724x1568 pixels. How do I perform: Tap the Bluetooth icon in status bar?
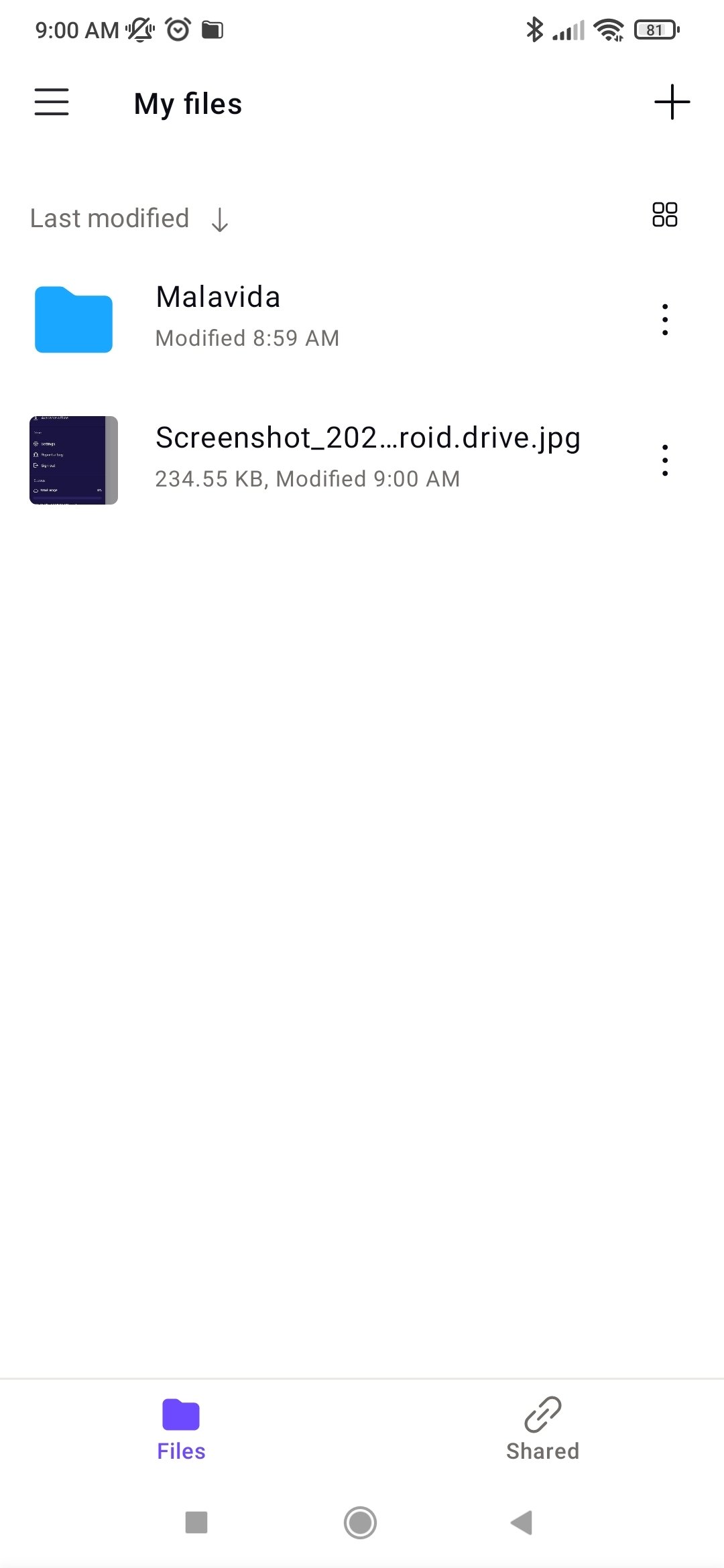tap(535, 29)
